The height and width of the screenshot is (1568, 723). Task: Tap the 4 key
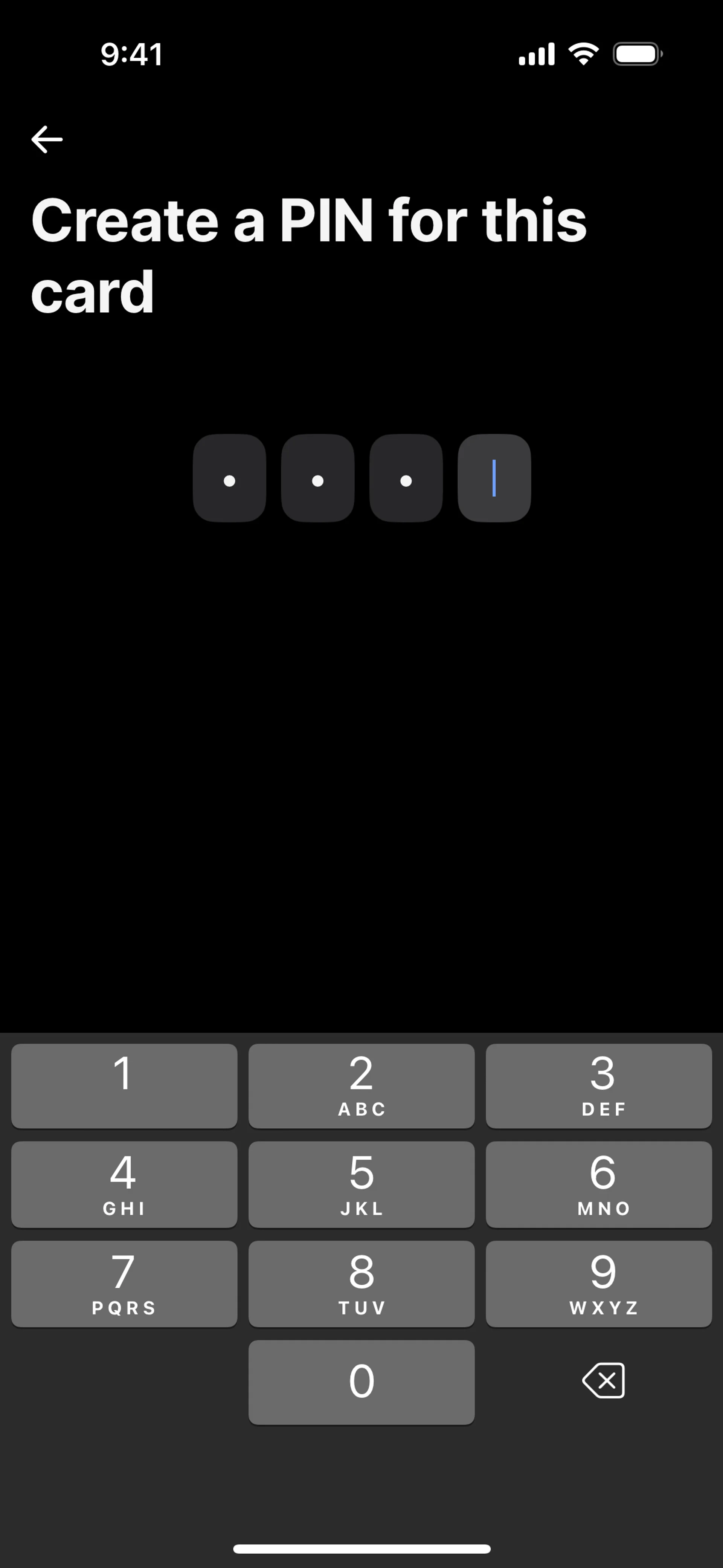click(x=124, y=1184)
